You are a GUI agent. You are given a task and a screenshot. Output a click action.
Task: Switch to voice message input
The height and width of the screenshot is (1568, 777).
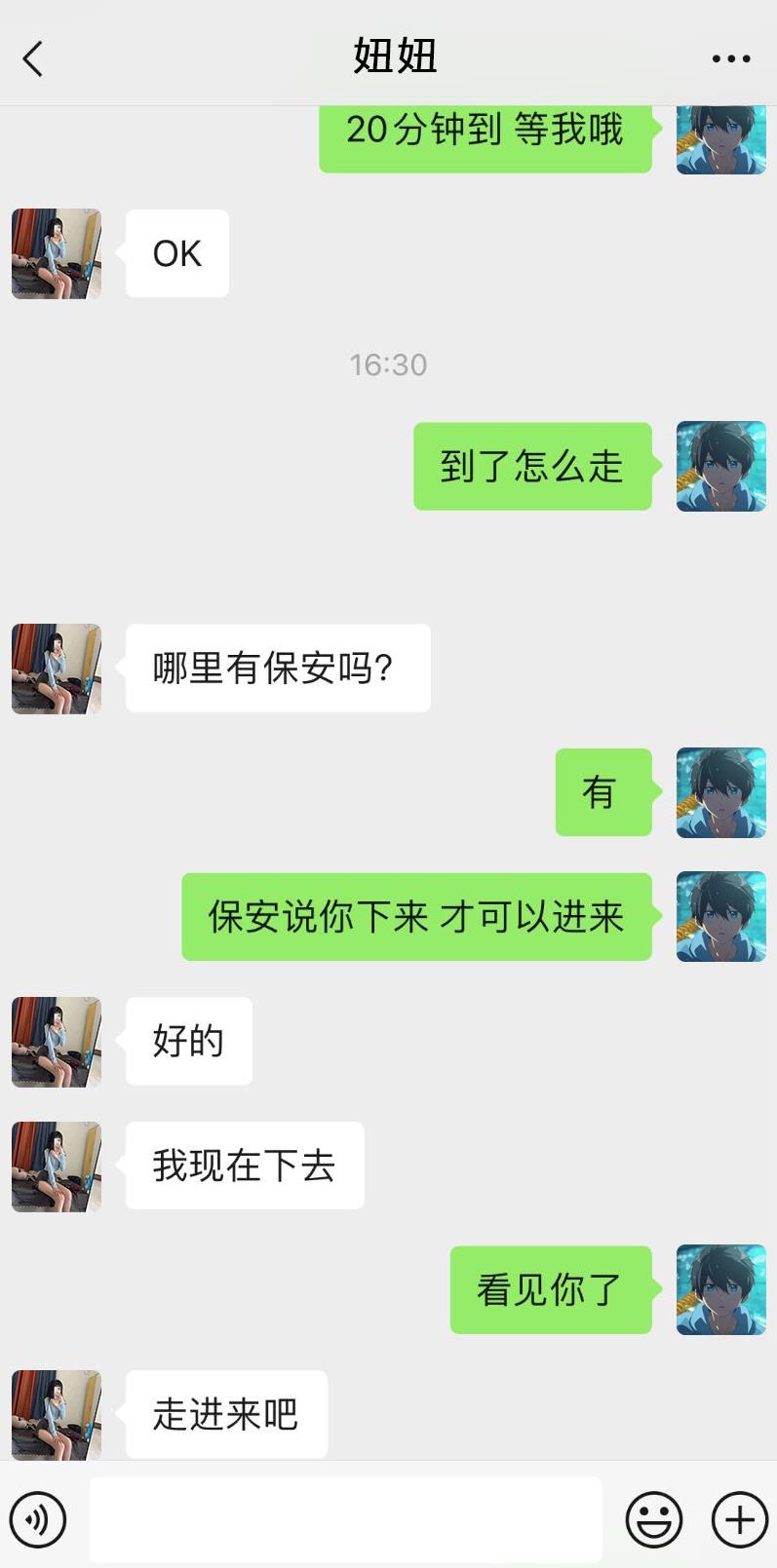tap(38, 1519)
